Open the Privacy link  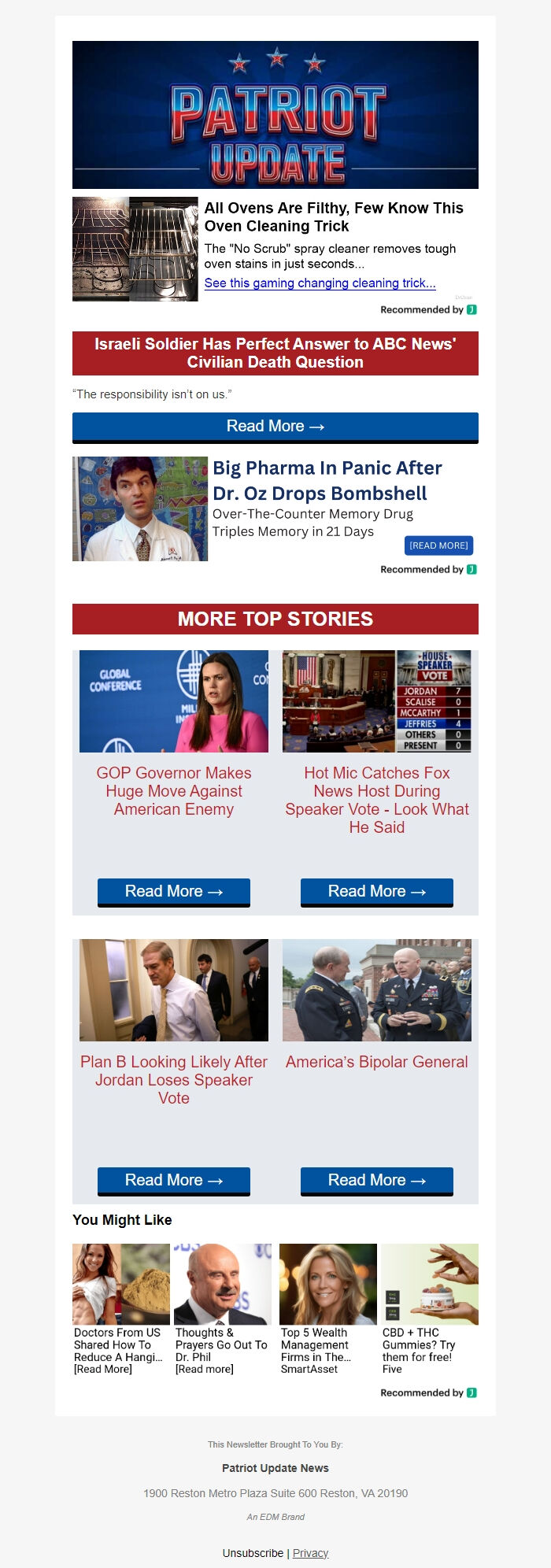pos(310,1553)
